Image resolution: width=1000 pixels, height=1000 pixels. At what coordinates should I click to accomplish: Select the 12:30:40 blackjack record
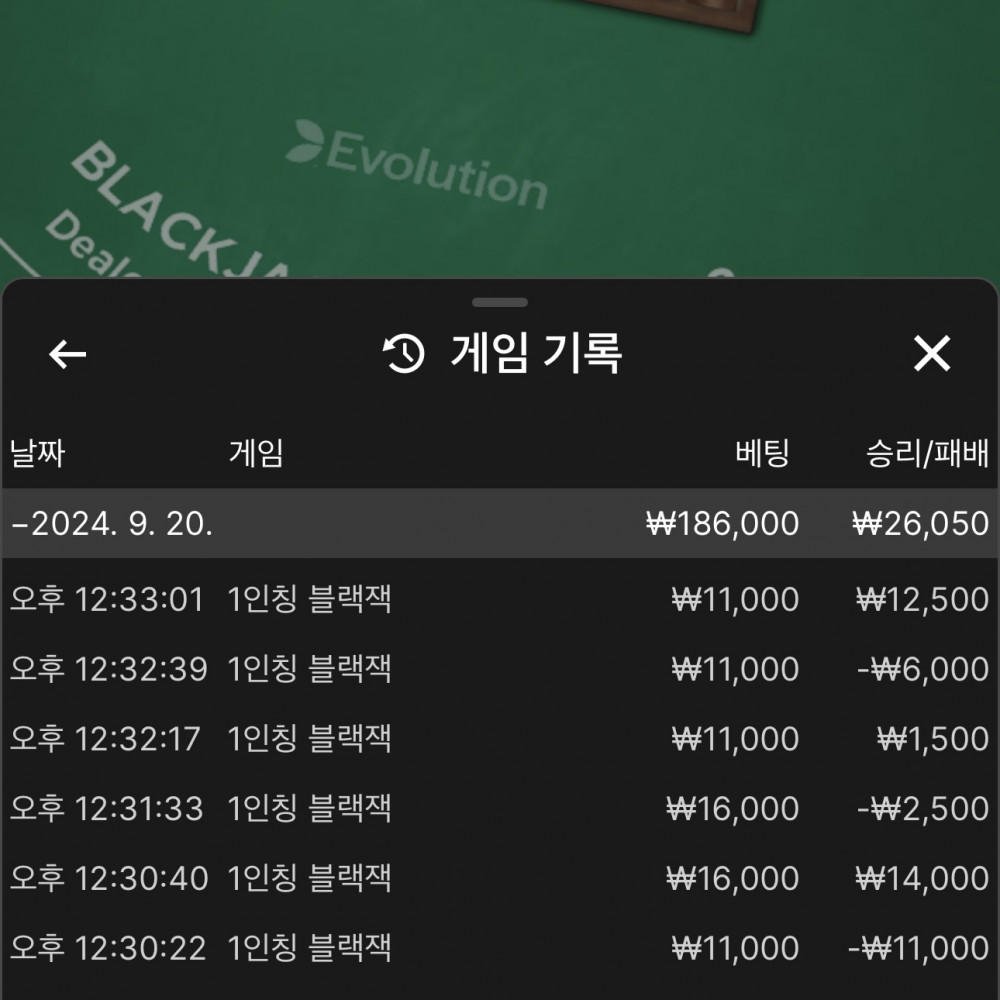pyautogui.click(x=499, y=878)
